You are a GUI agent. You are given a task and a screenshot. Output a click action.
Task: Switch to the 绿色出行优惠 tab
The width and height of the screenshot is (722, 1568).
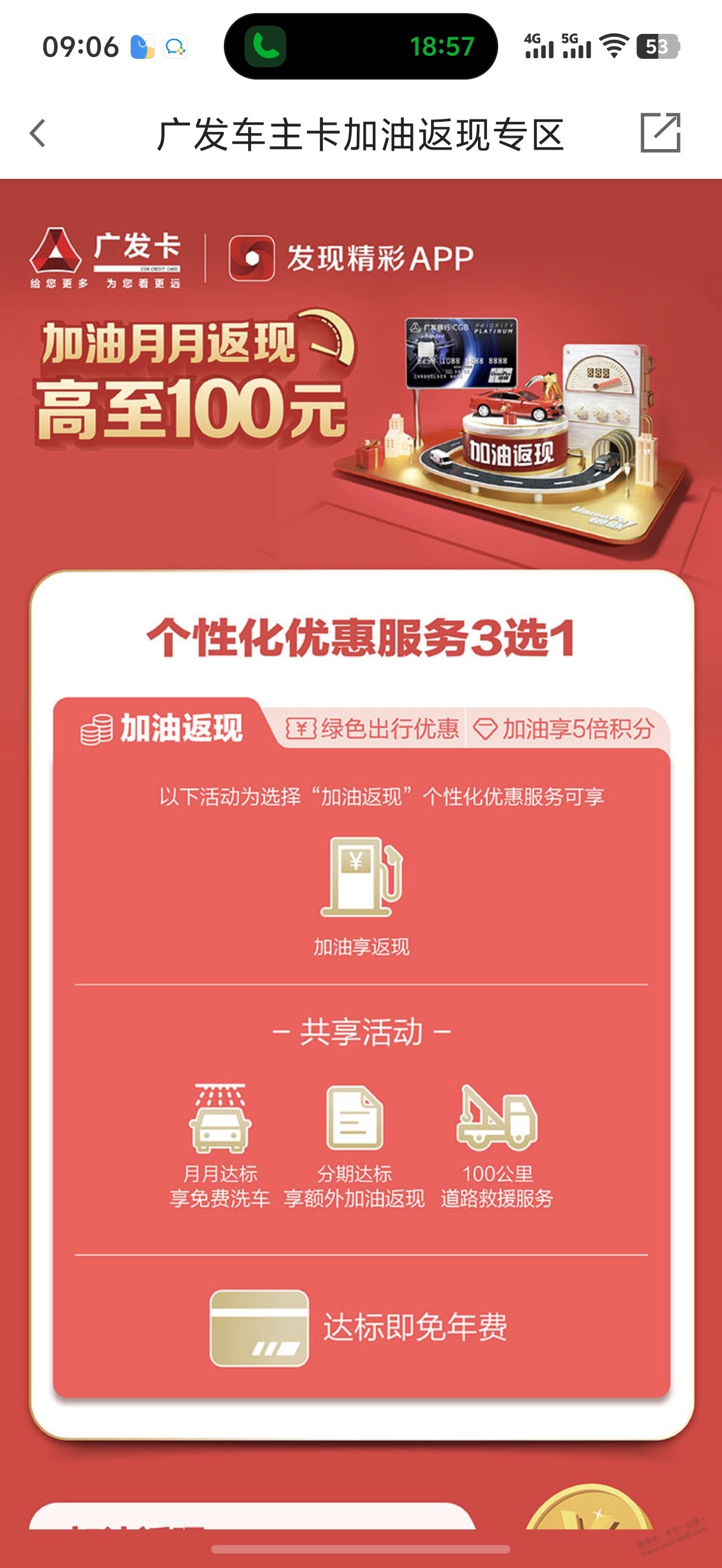tap(372, 729)
